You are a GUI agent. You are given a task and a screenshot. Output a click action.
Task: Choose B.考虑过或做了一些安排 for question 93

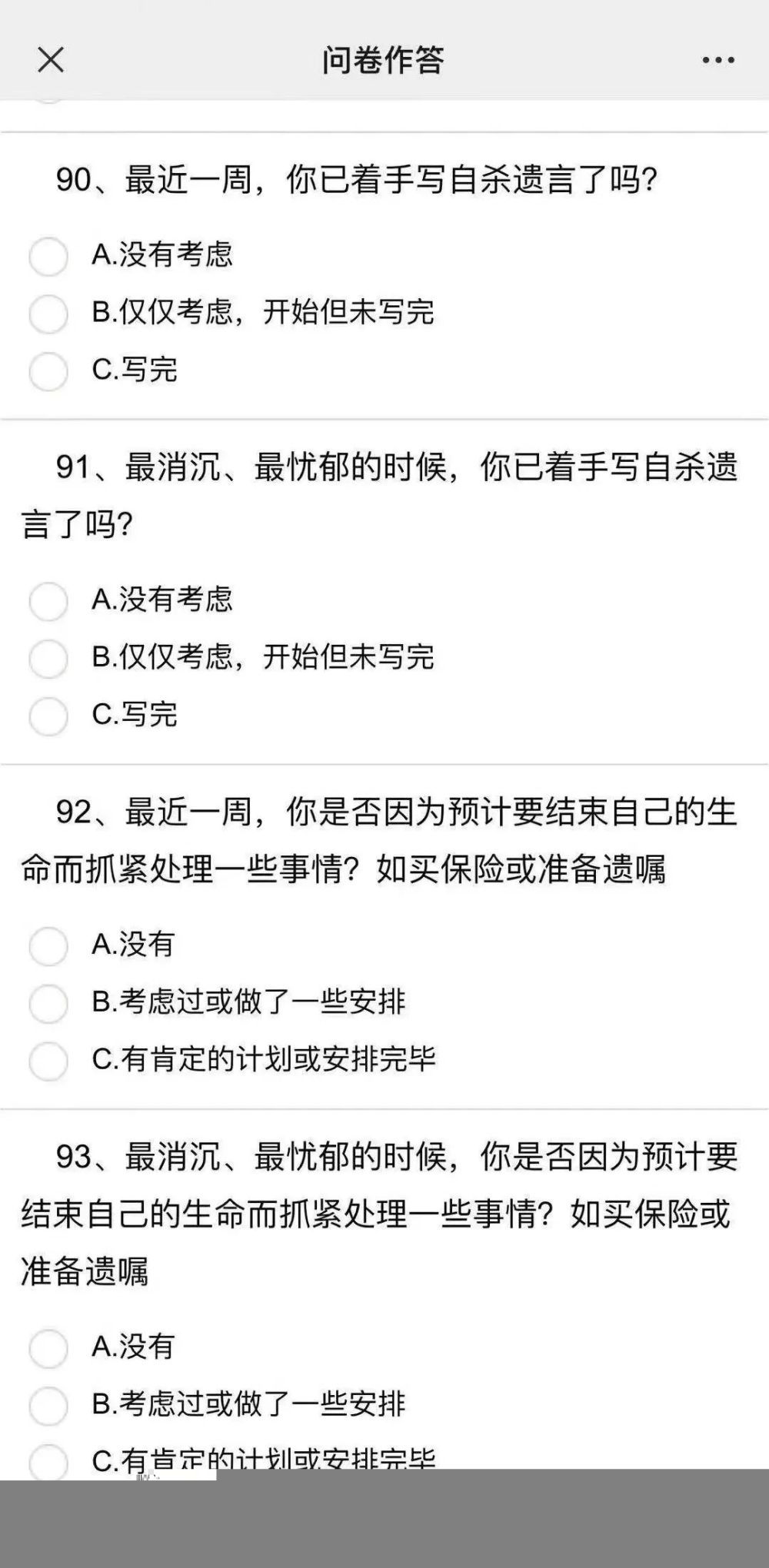(48, 1406)
